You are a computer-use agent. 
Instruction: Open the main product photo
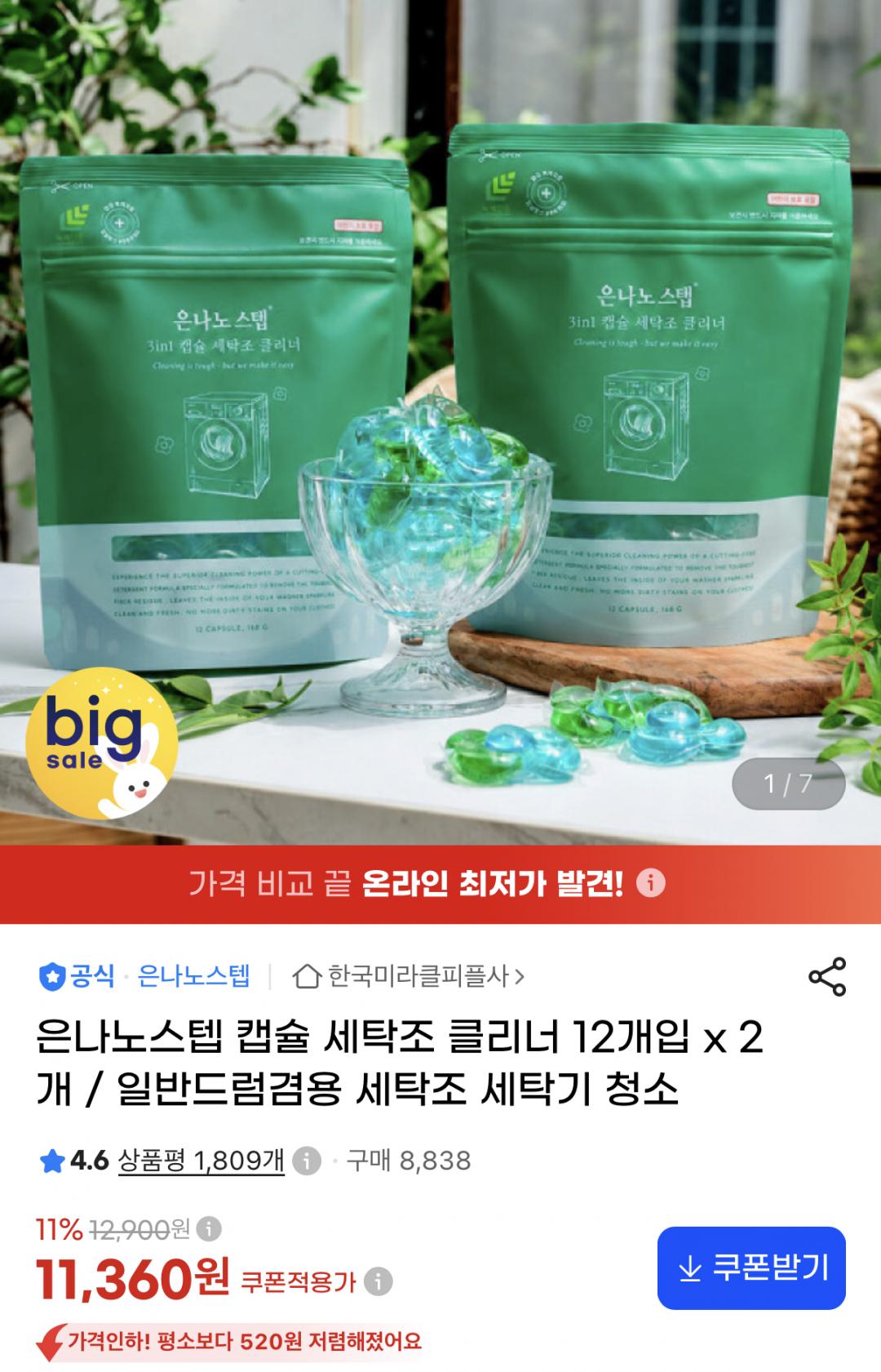440,422
